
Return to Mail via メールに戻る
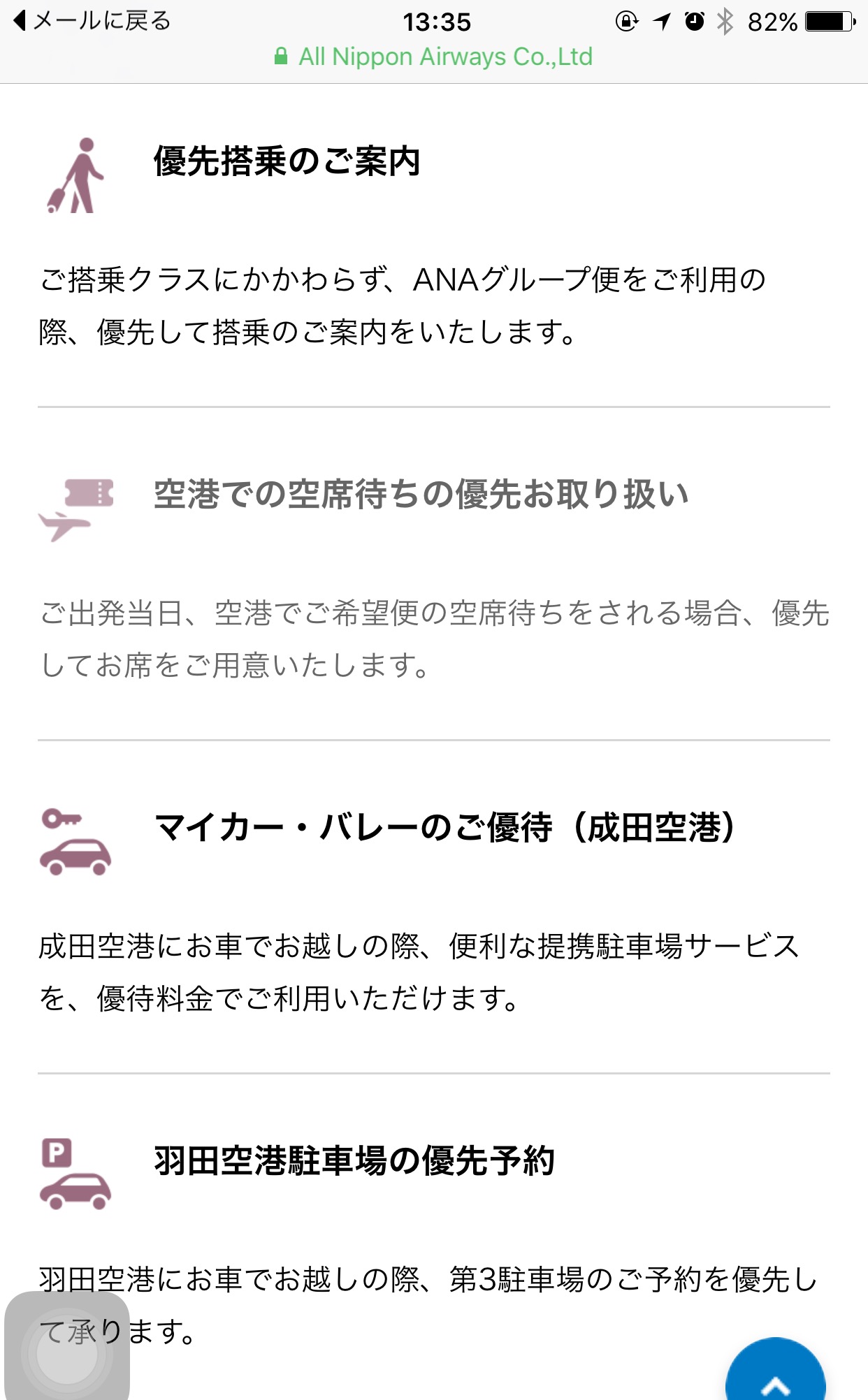[92, 21]
